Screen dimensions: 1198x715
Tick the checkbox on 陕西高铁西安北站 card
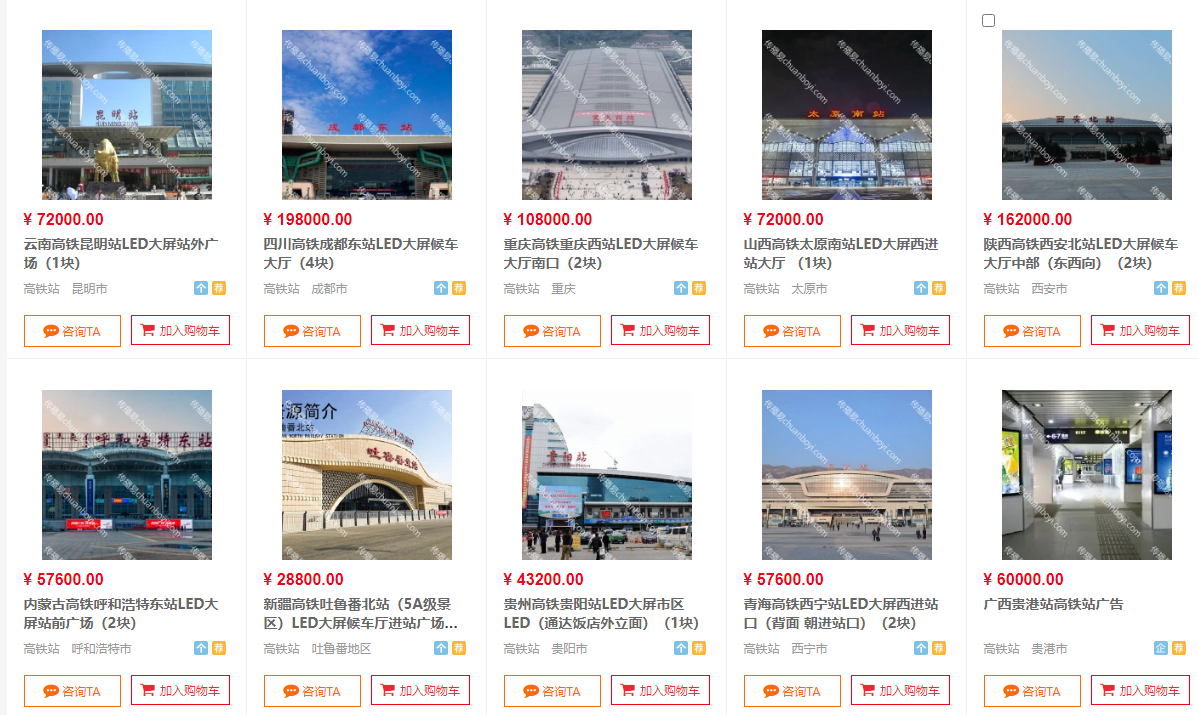click(989, 20)
